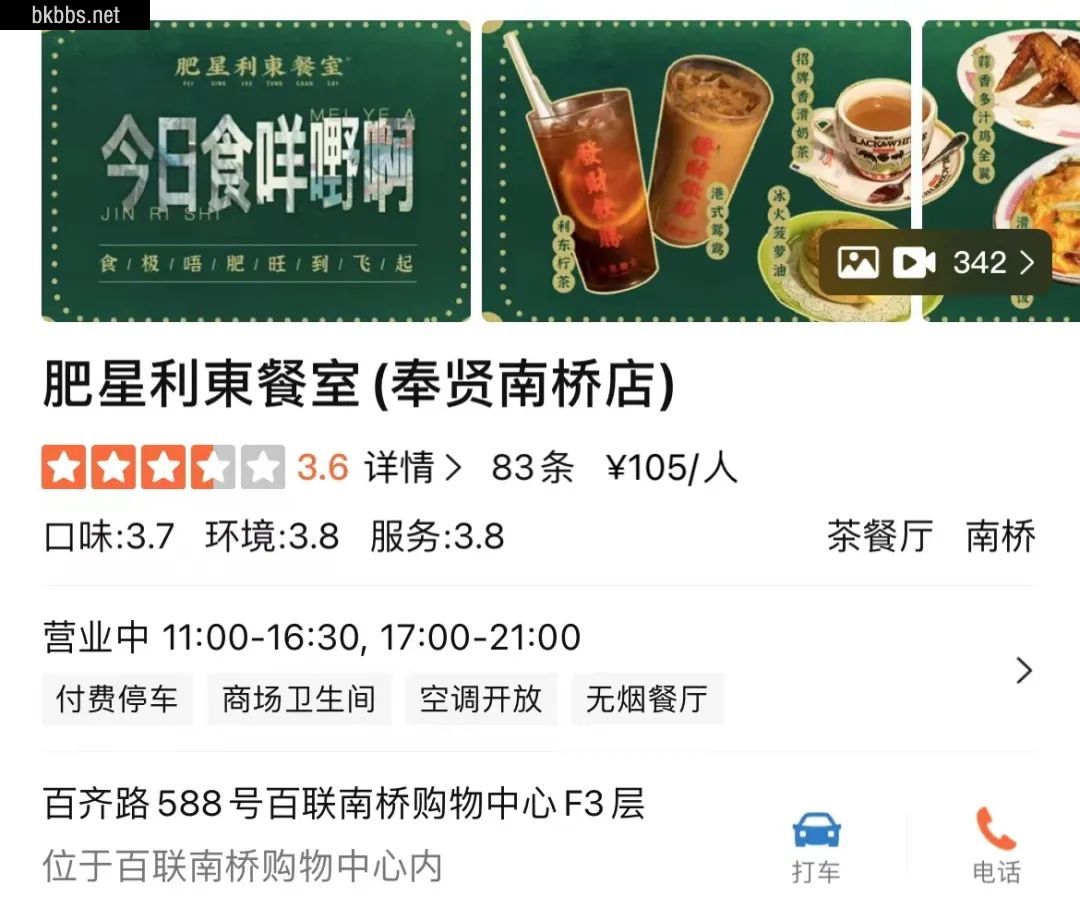Call the restaurant via 电话
This screenshot has width=1080, height=908.
pyautogui.click(x=996, y=847)
